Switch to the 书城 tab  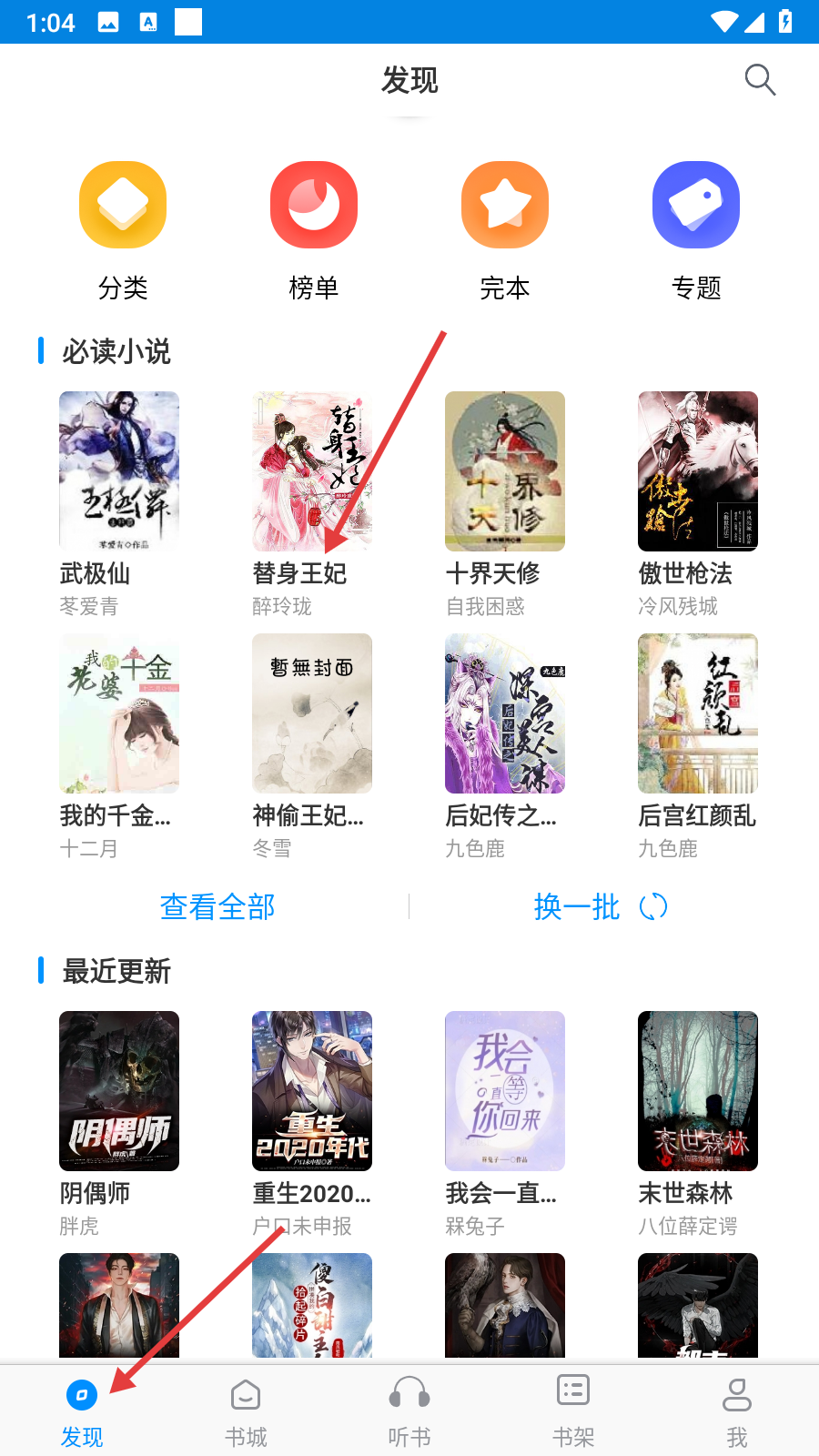pos(246,1411)
